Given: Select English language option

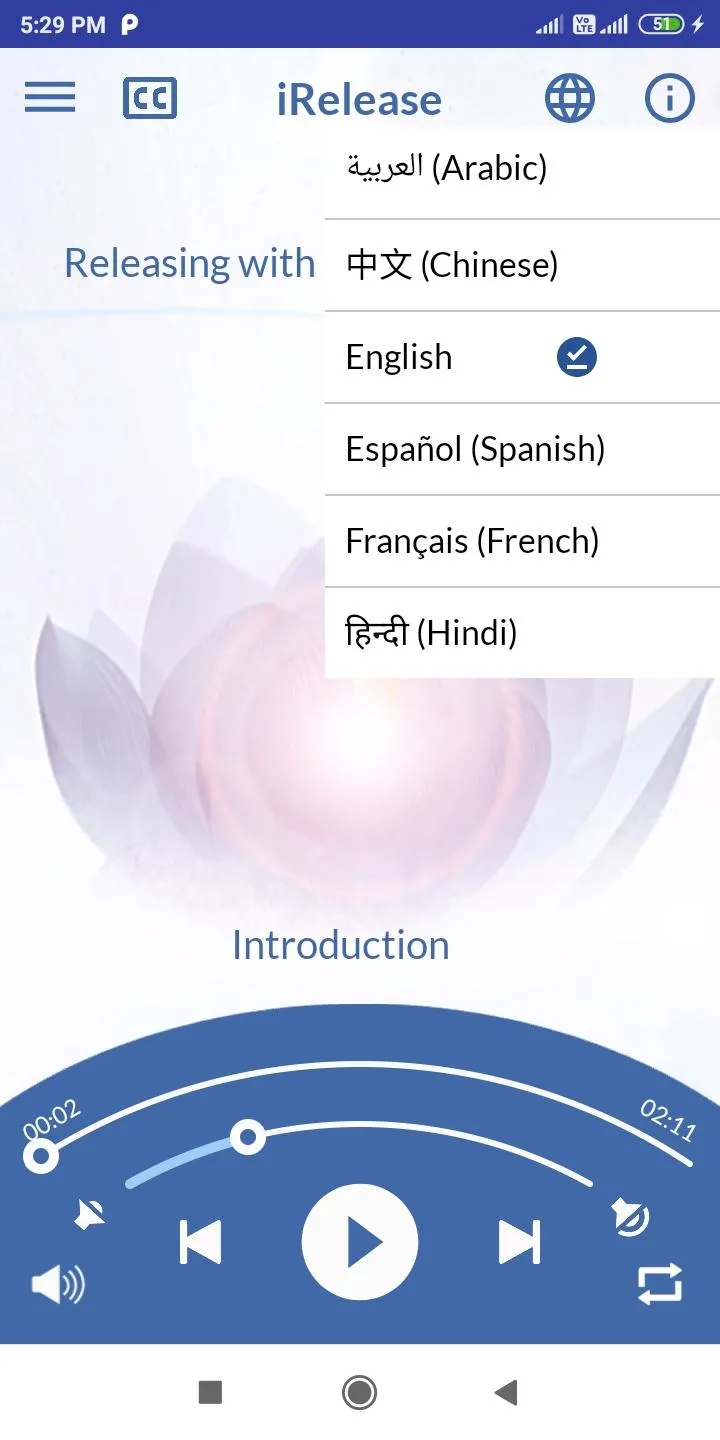Looking at the screenshot, I should (521, 357).
